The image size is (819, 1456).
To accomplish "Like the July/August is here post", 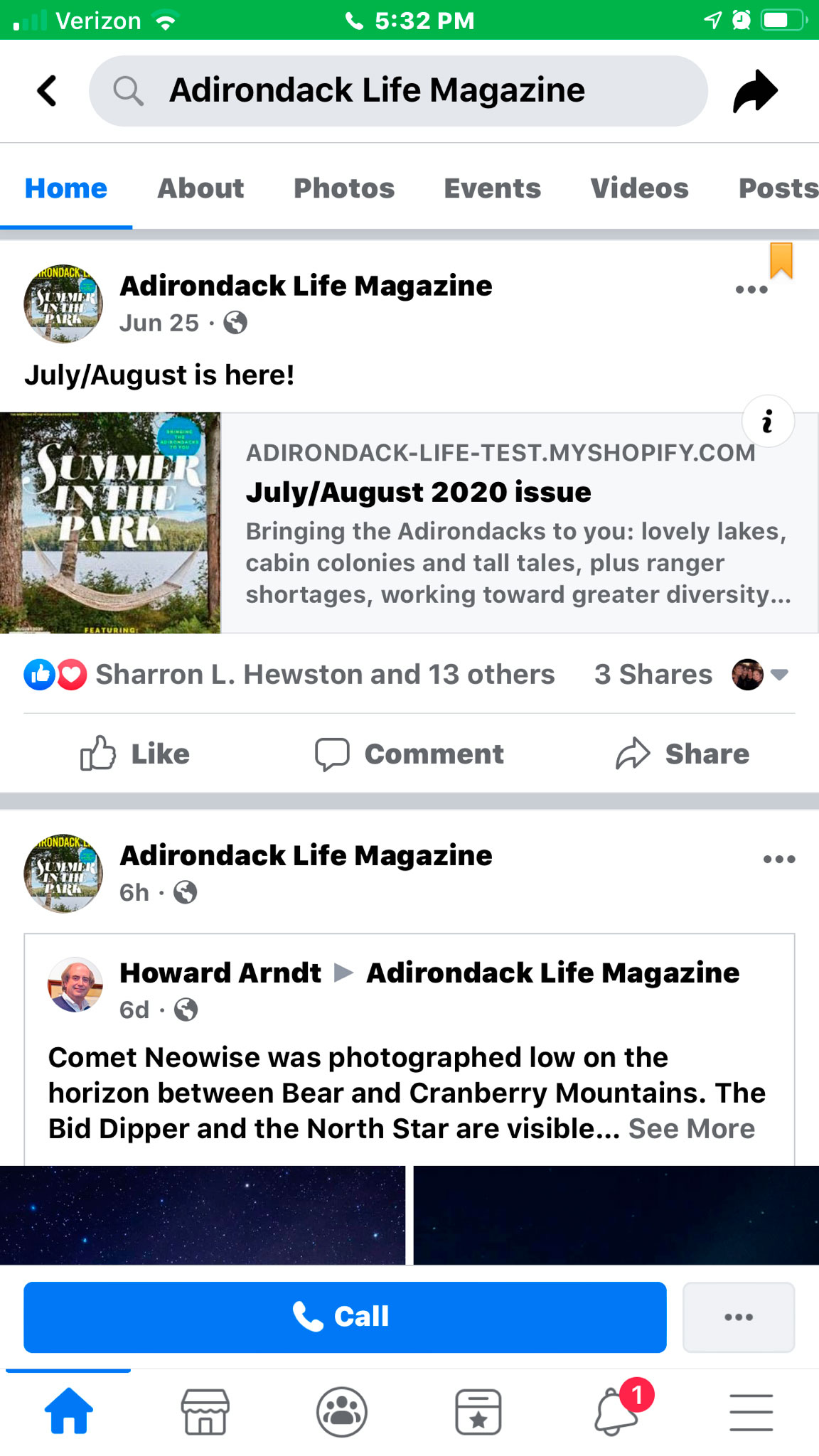I will click(135, 754).
